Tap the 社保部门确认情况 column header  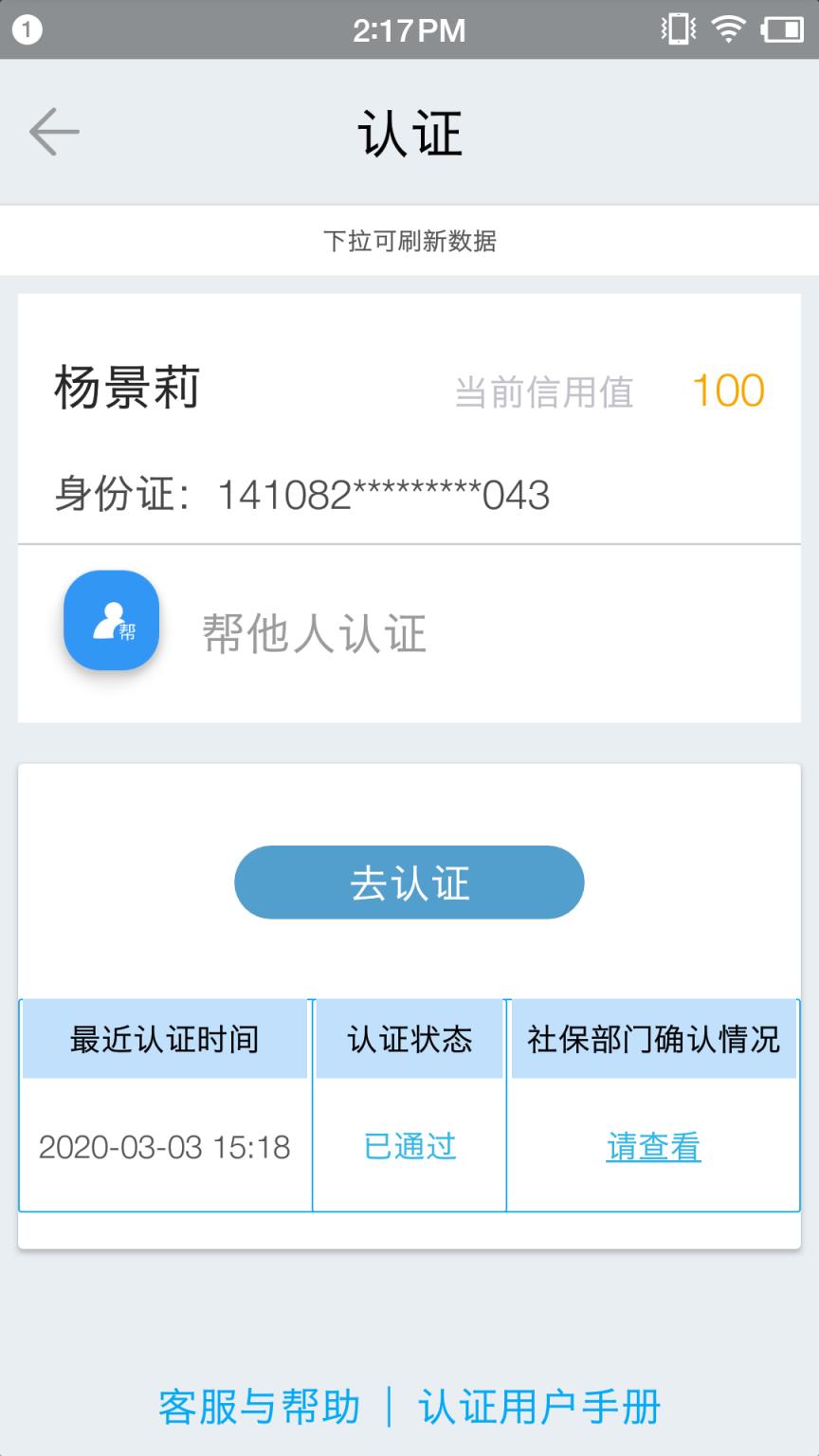[654, 1038]
